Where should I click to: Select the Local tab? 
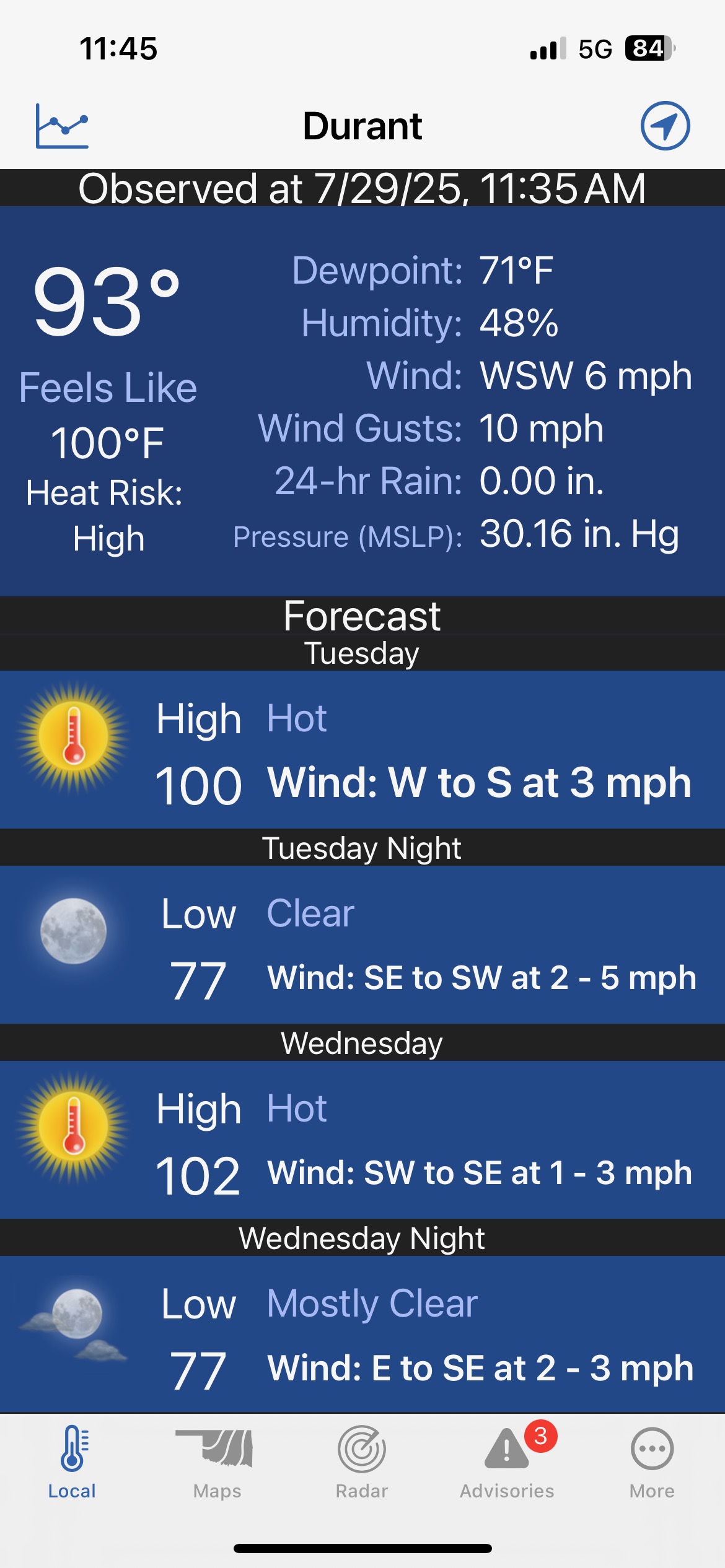coord(72,1461)
